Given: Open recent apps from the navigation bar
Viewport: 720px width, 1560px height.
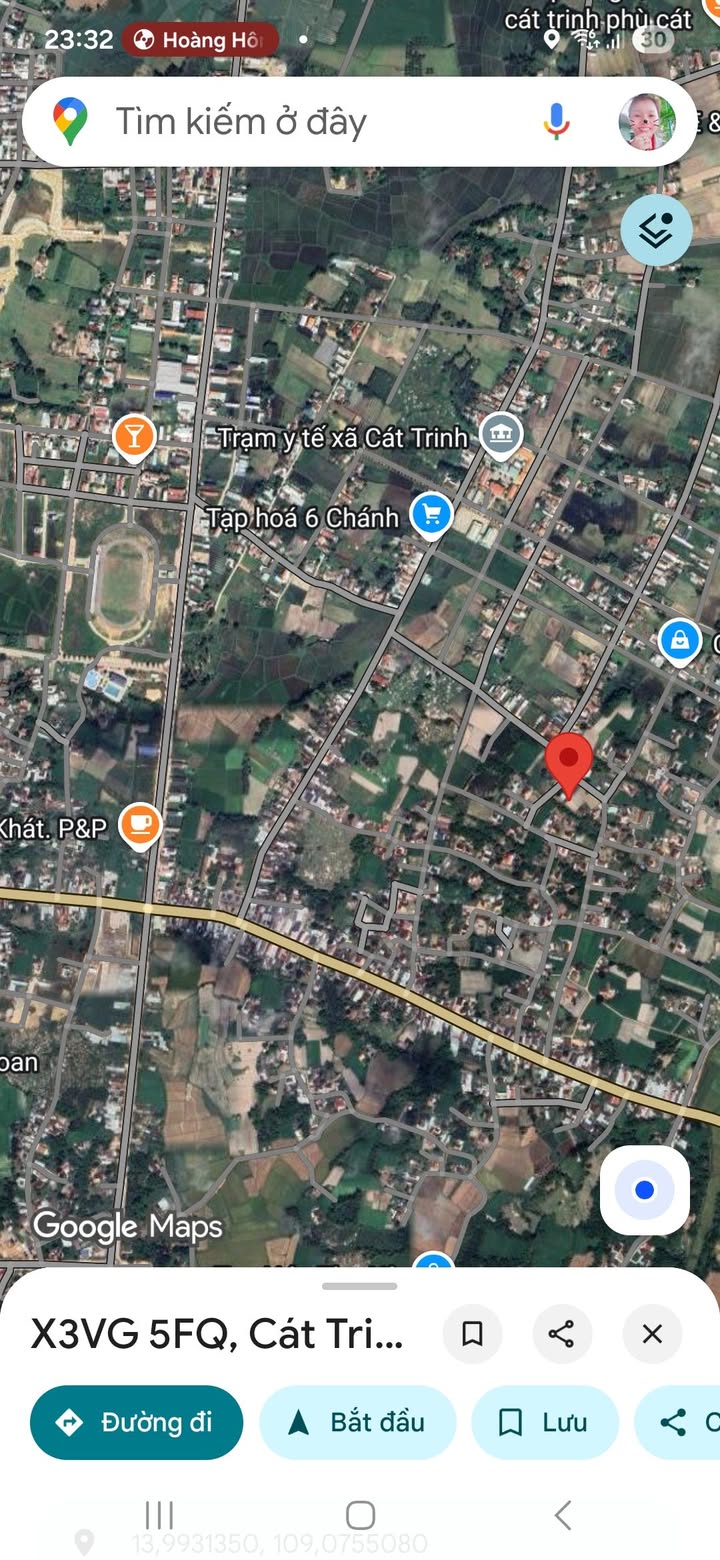Looking at the screenshot, I should coord(159,1515).
